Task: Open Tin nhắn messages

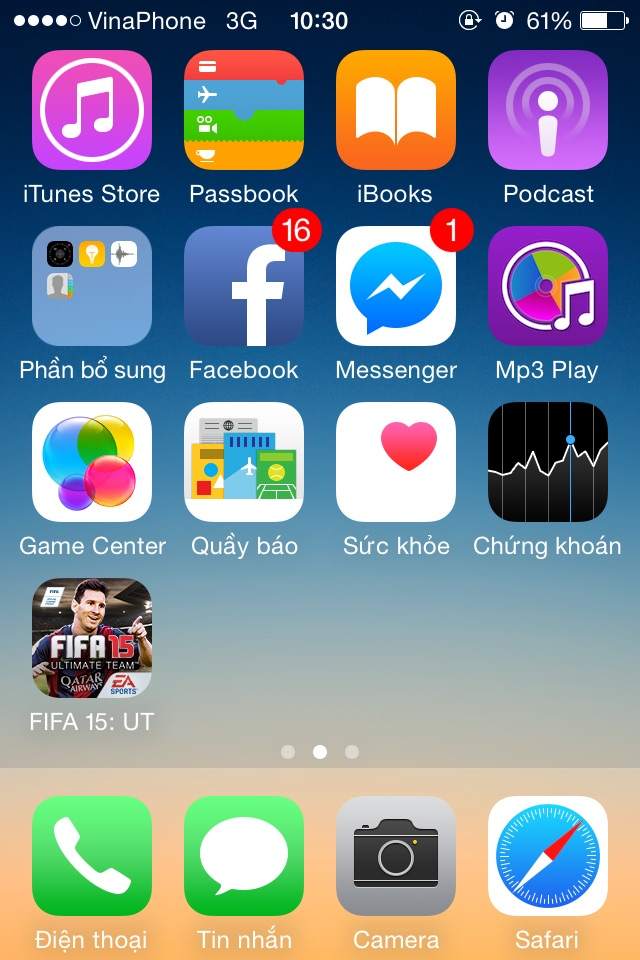Action: point(244,856)
